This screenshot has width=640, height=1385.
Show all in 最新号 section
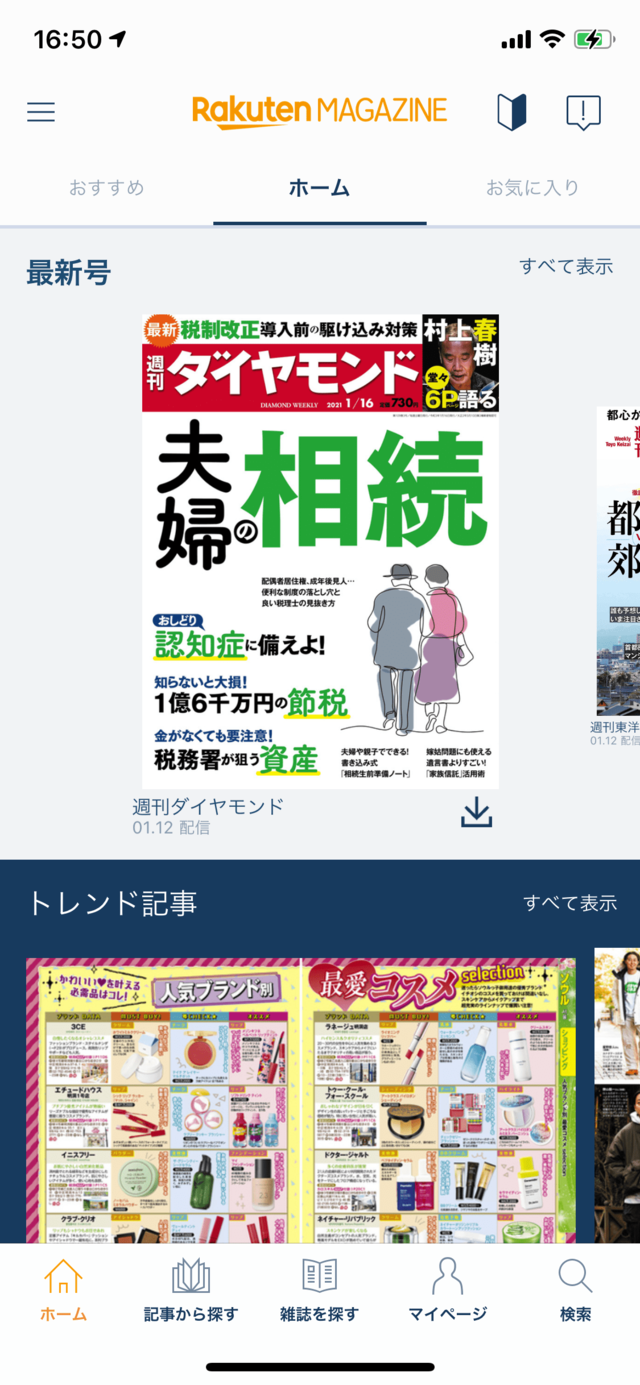[566, 266]
